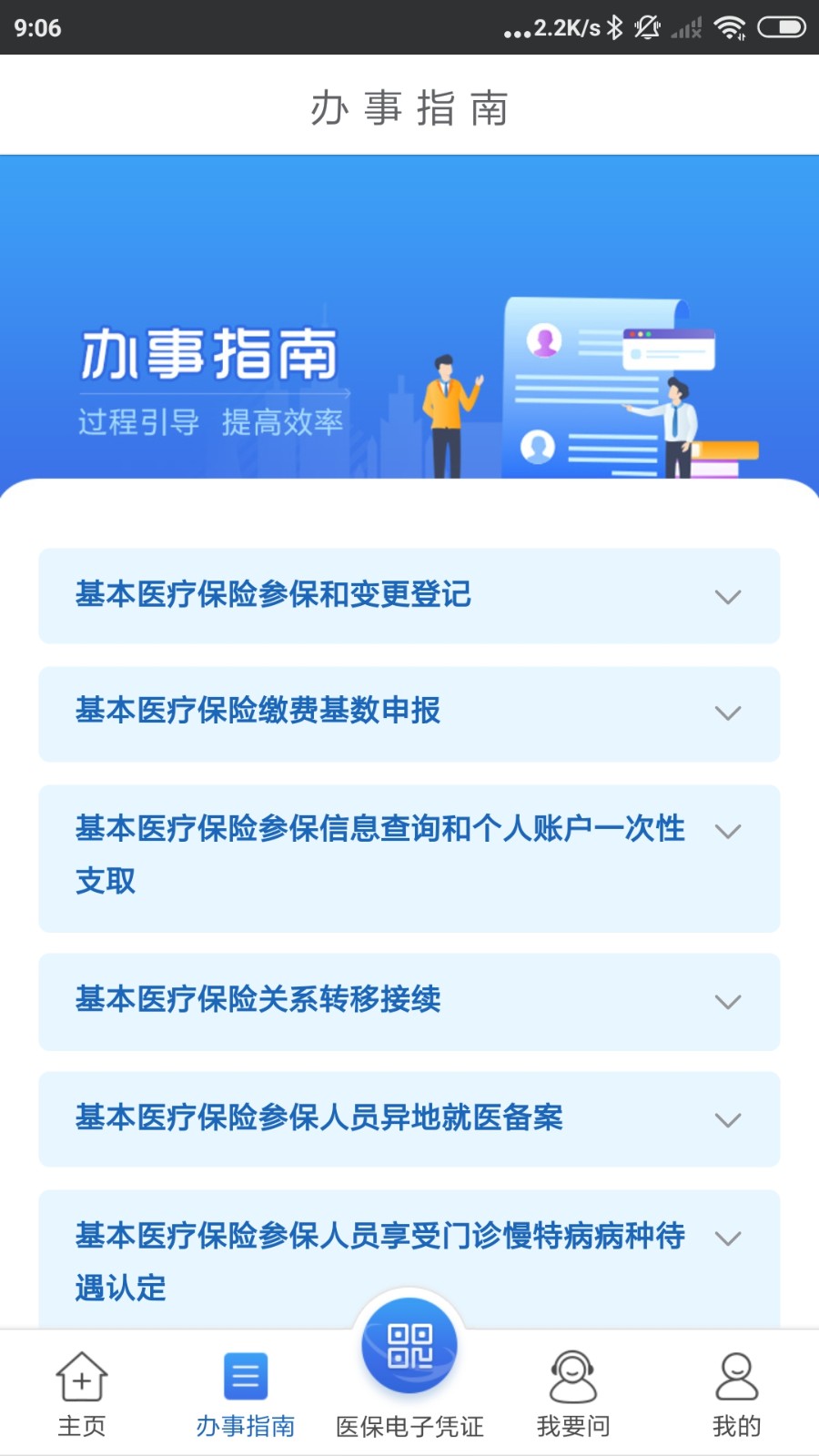Expand 基本医疗保险参保信息查询和个人账户一次性支取 row
Viewport: 819px width, 1456px height.
point(727,831)
